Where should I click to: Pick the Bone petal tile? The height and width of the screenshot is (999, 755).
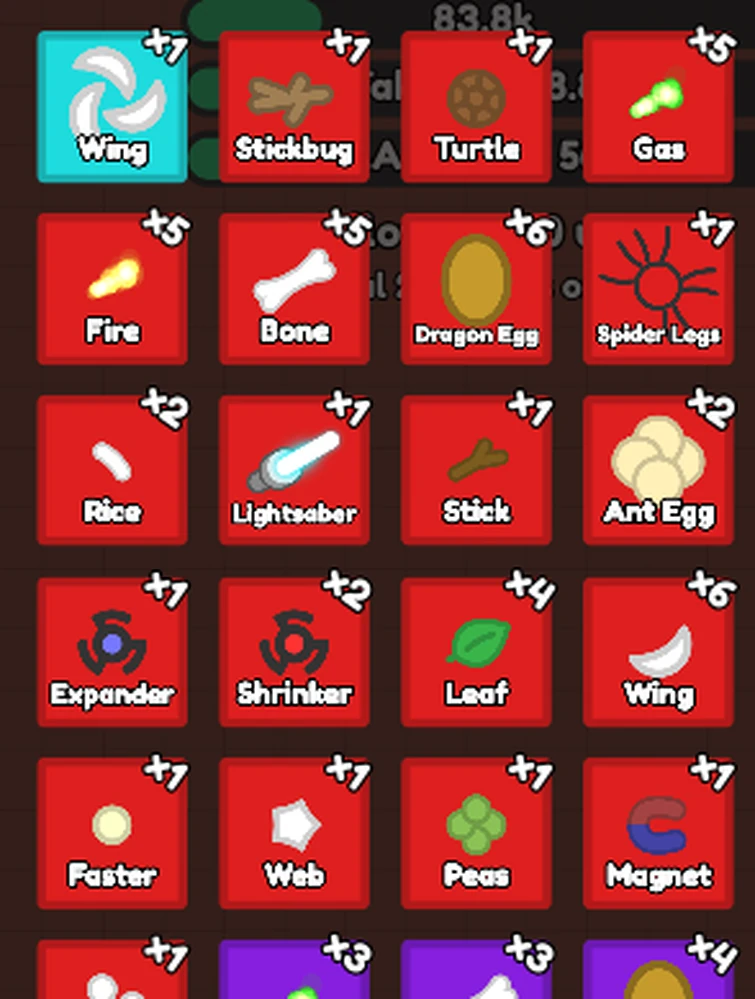point(294,289)
